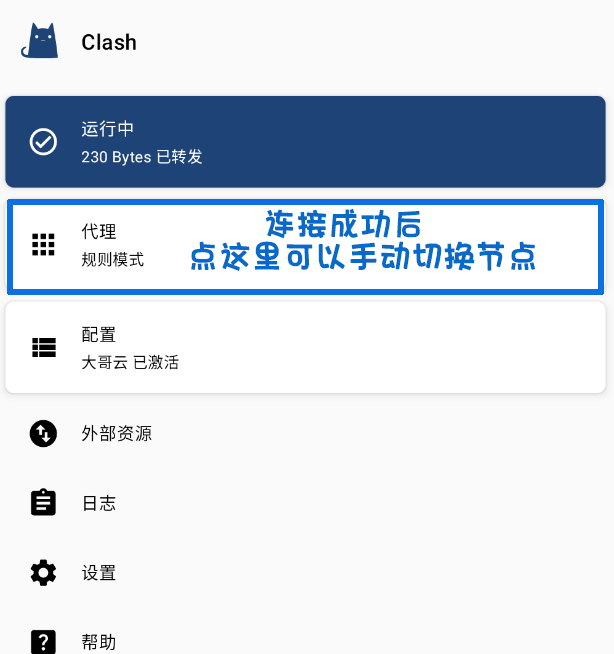Image resolution: width=614 pixels, height=654 pixels.
Task: Open 设置 settings
Action: pos(98,573)
